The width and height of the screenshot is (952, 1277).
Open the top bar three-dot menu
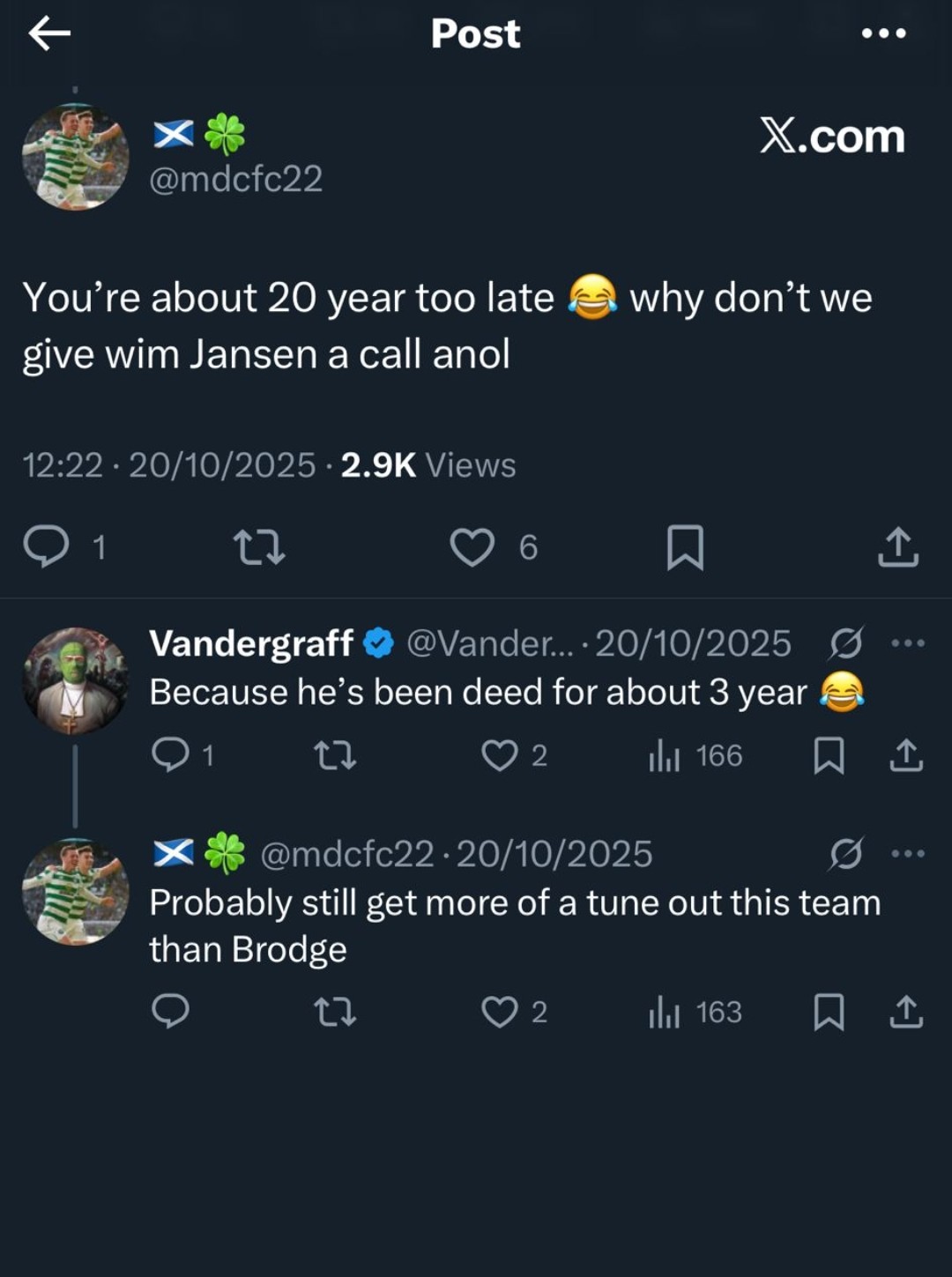[883, 33]
